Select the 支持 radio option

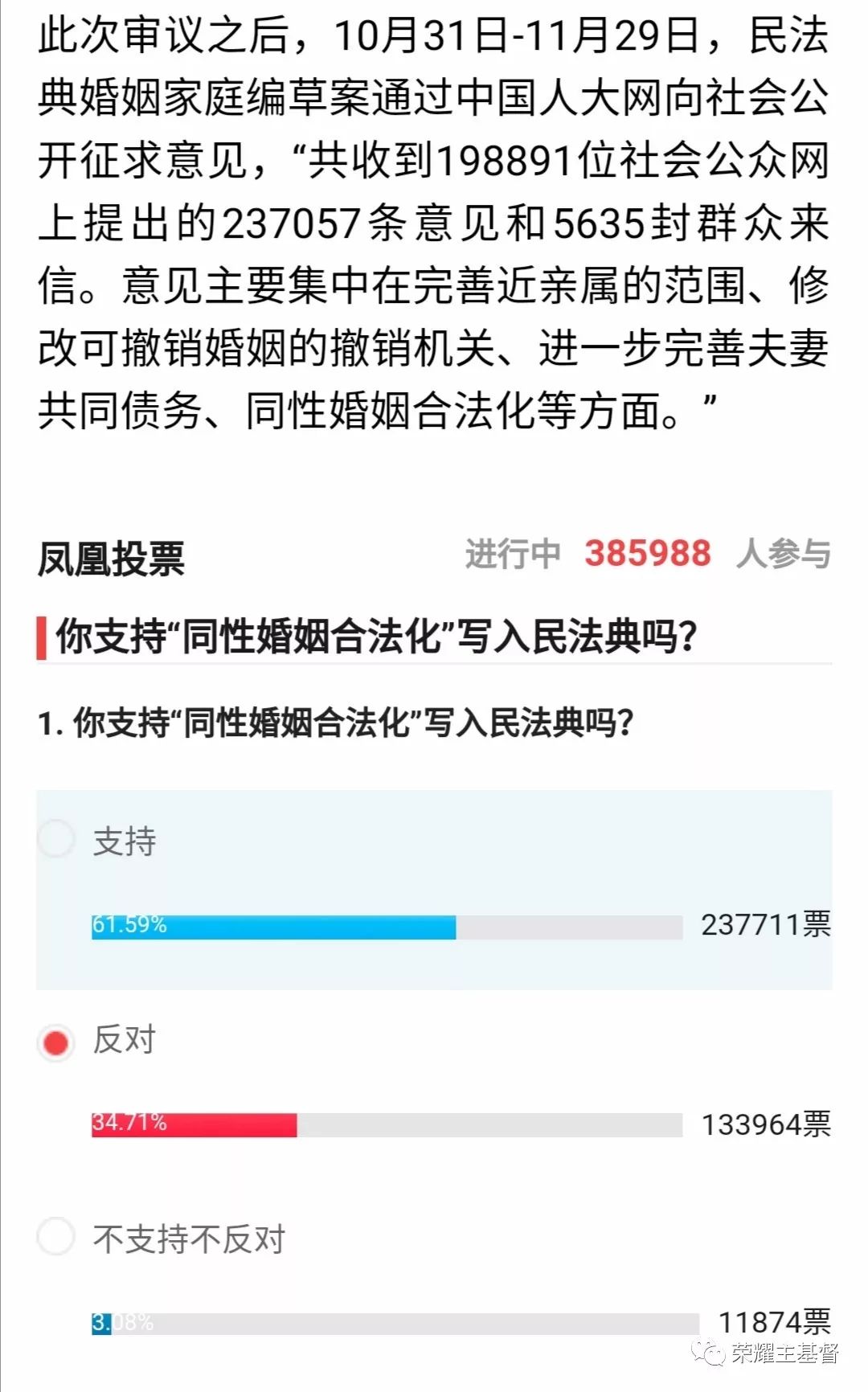coord(56,839)
